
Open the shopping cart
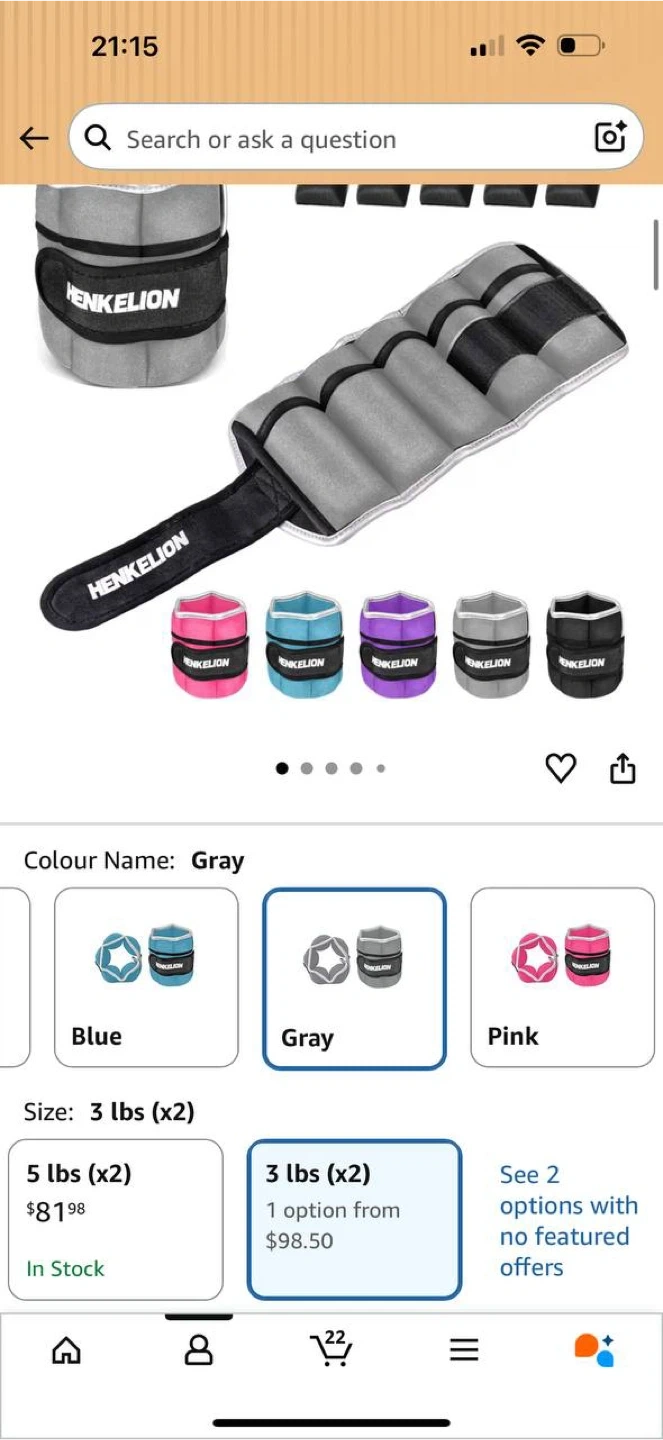pos(331,1348)
